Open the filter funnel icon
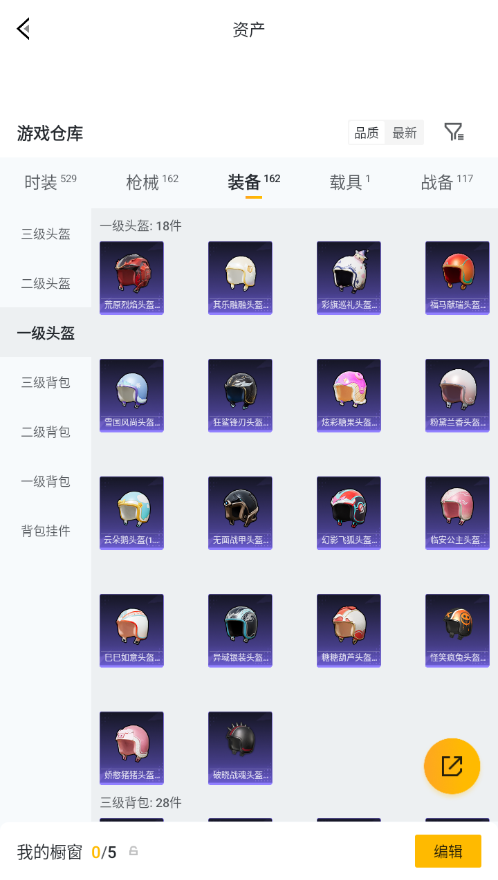 (454, 132)
